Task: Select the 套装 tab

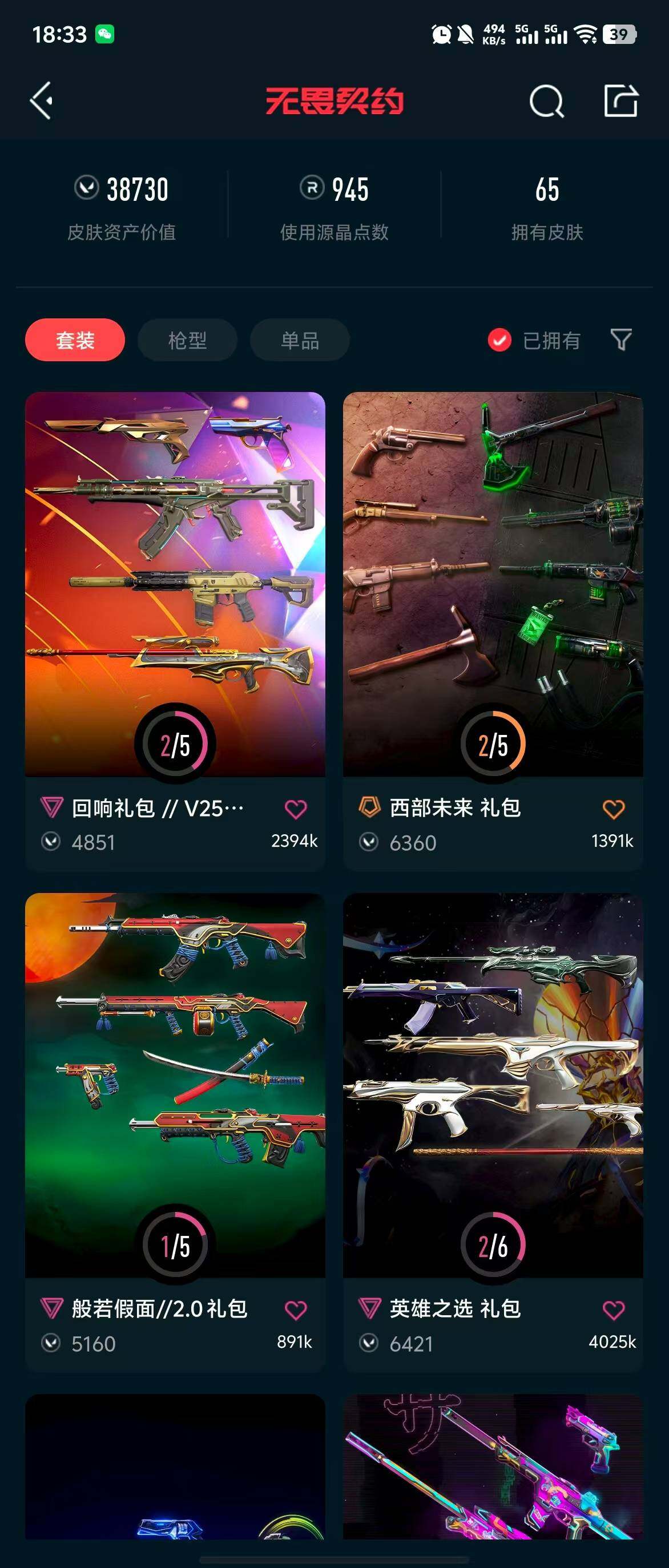Action: [75, 340]
